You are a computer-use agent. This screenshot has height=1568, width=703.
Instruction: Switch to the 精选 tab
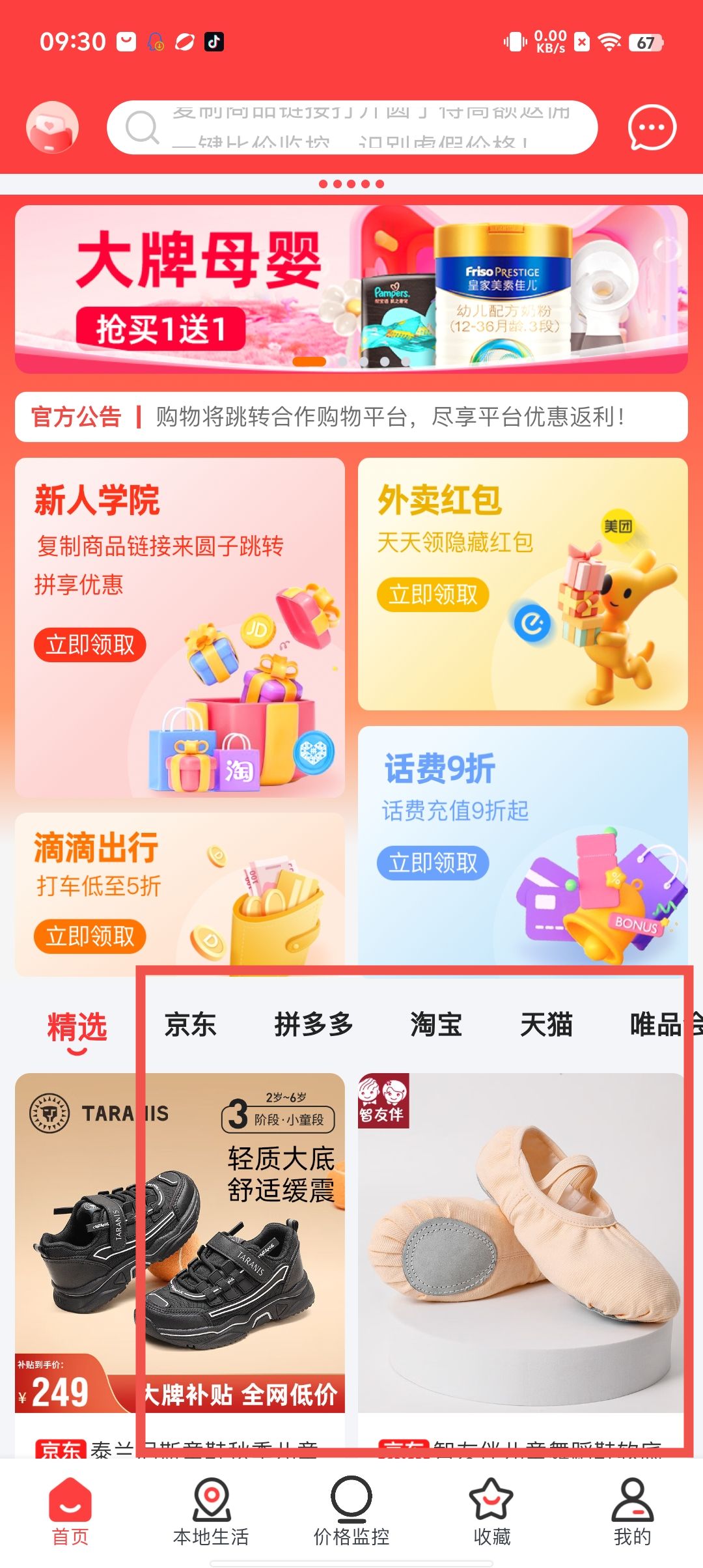pos(77,1028)
